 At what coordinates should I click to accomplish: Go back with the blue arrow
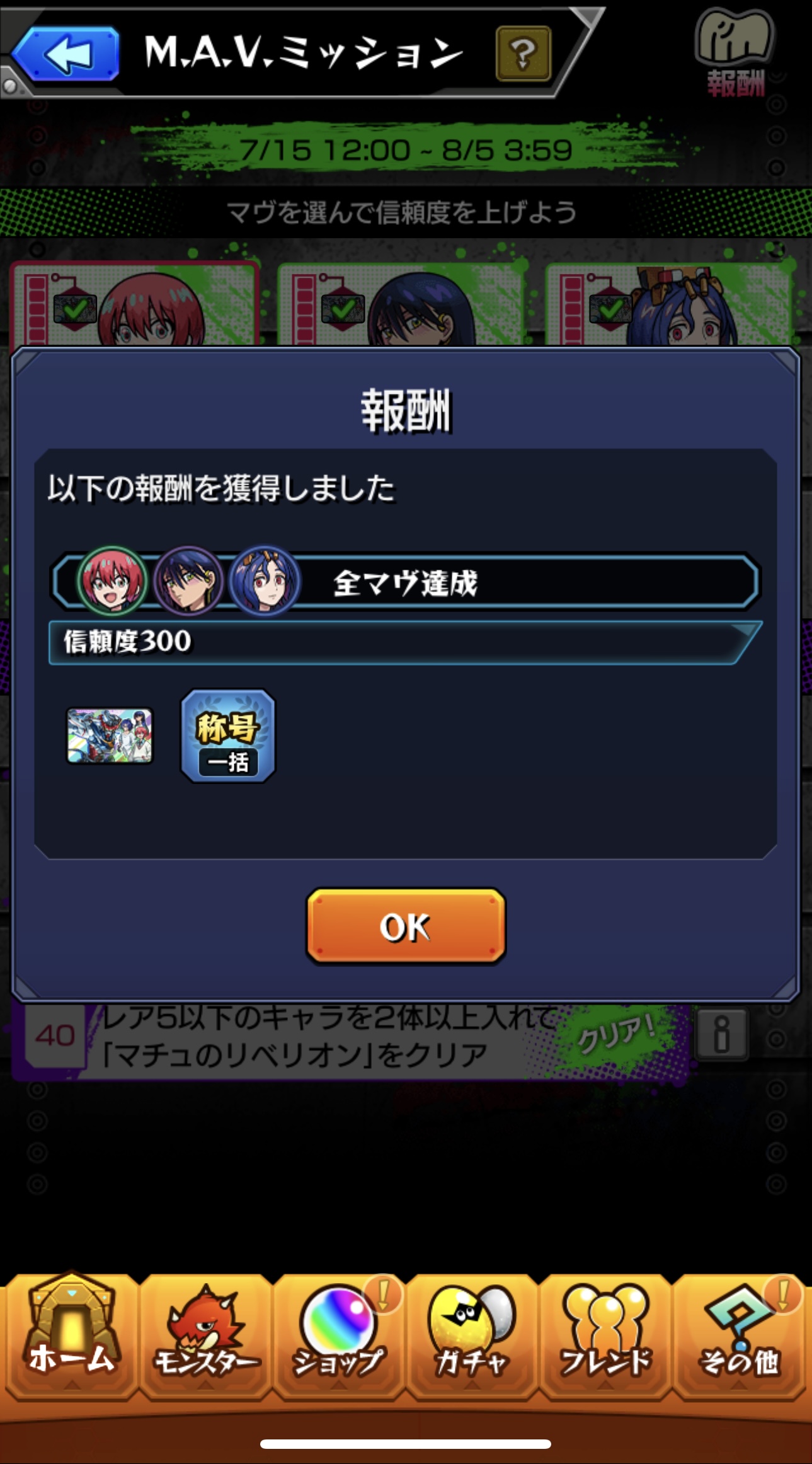click(x=66, y=54)
